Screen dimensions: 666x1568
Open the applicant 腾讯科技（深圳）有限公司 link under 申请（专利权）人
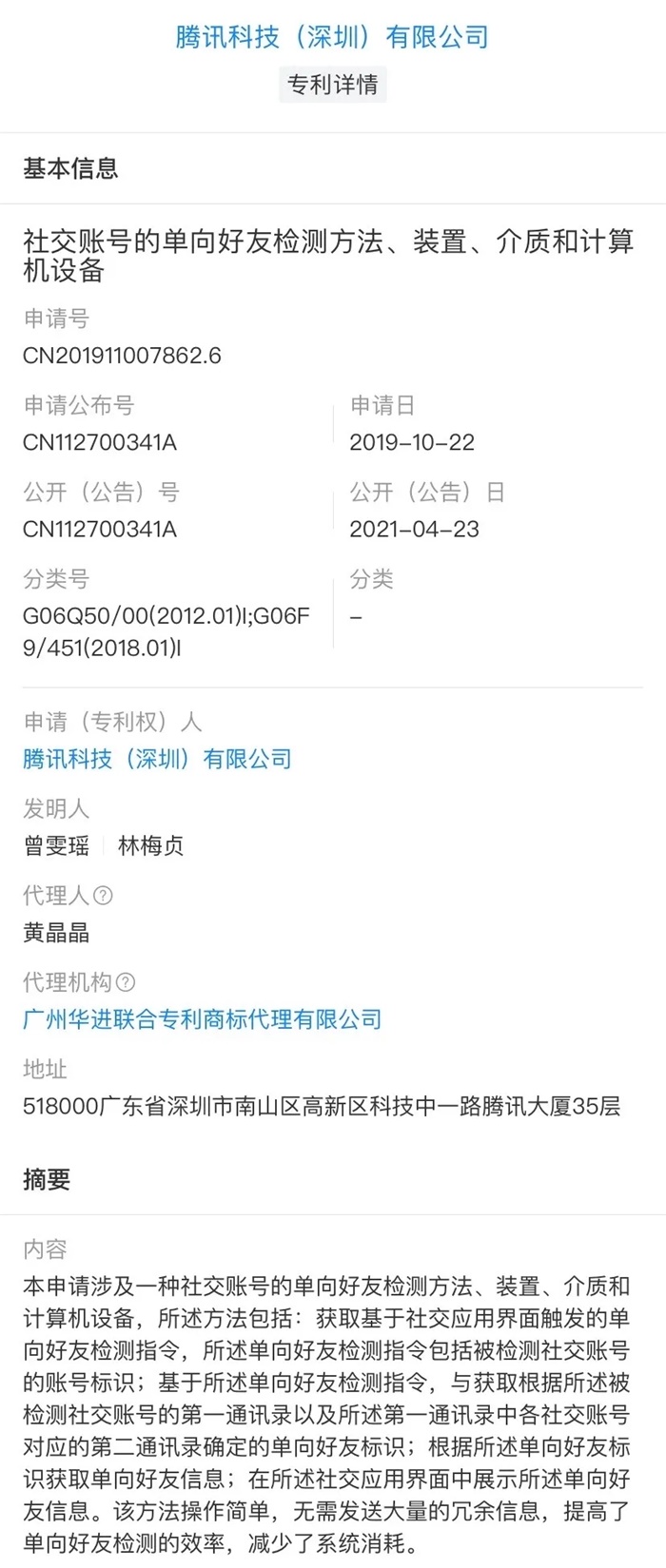[157, 759]
